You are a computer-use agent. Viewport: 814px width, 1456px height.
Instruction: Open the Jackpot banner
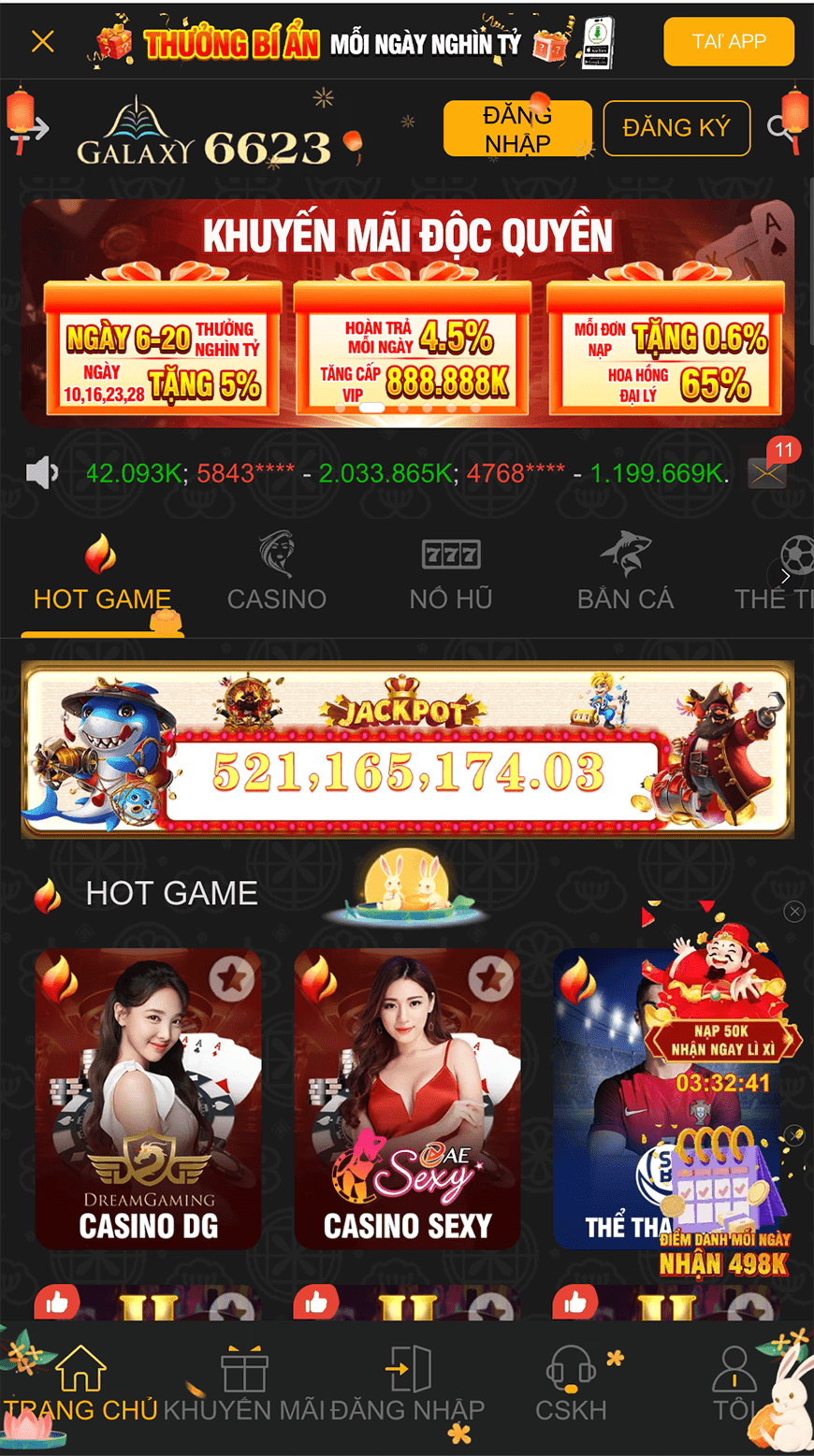coord(407,750)
